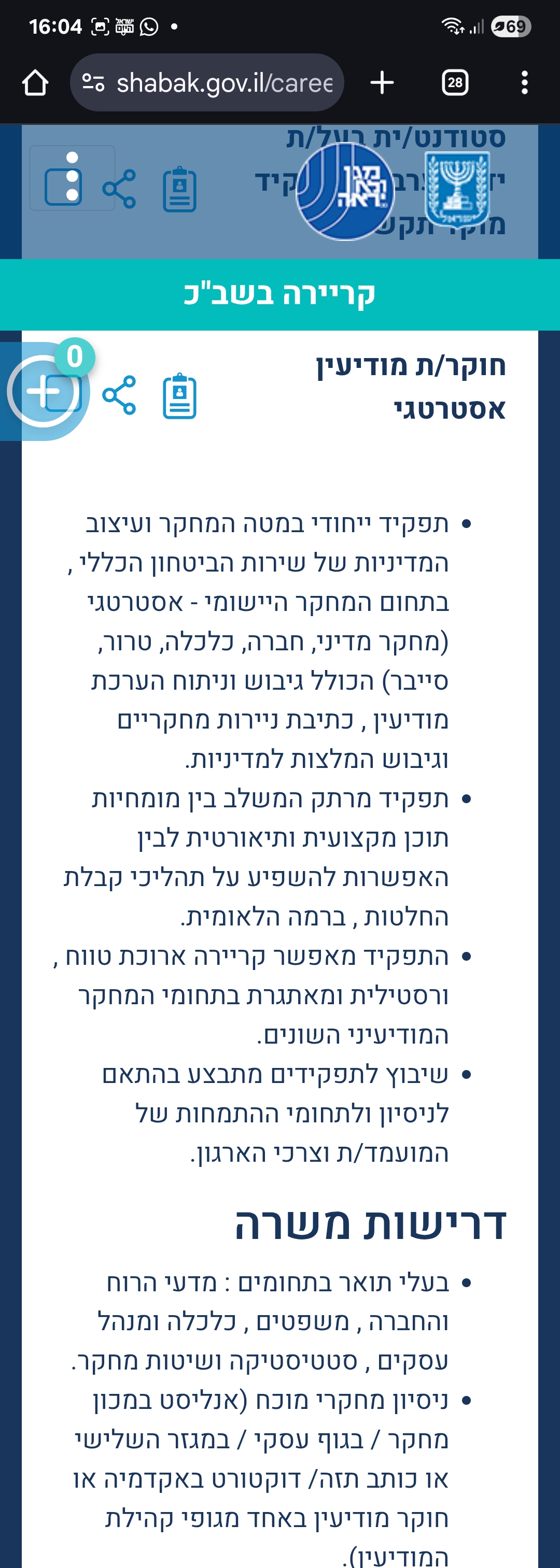560x1568 pixels.
Task: Go to the browser home page
Action: pyautogui.click(x=35, y=83)
